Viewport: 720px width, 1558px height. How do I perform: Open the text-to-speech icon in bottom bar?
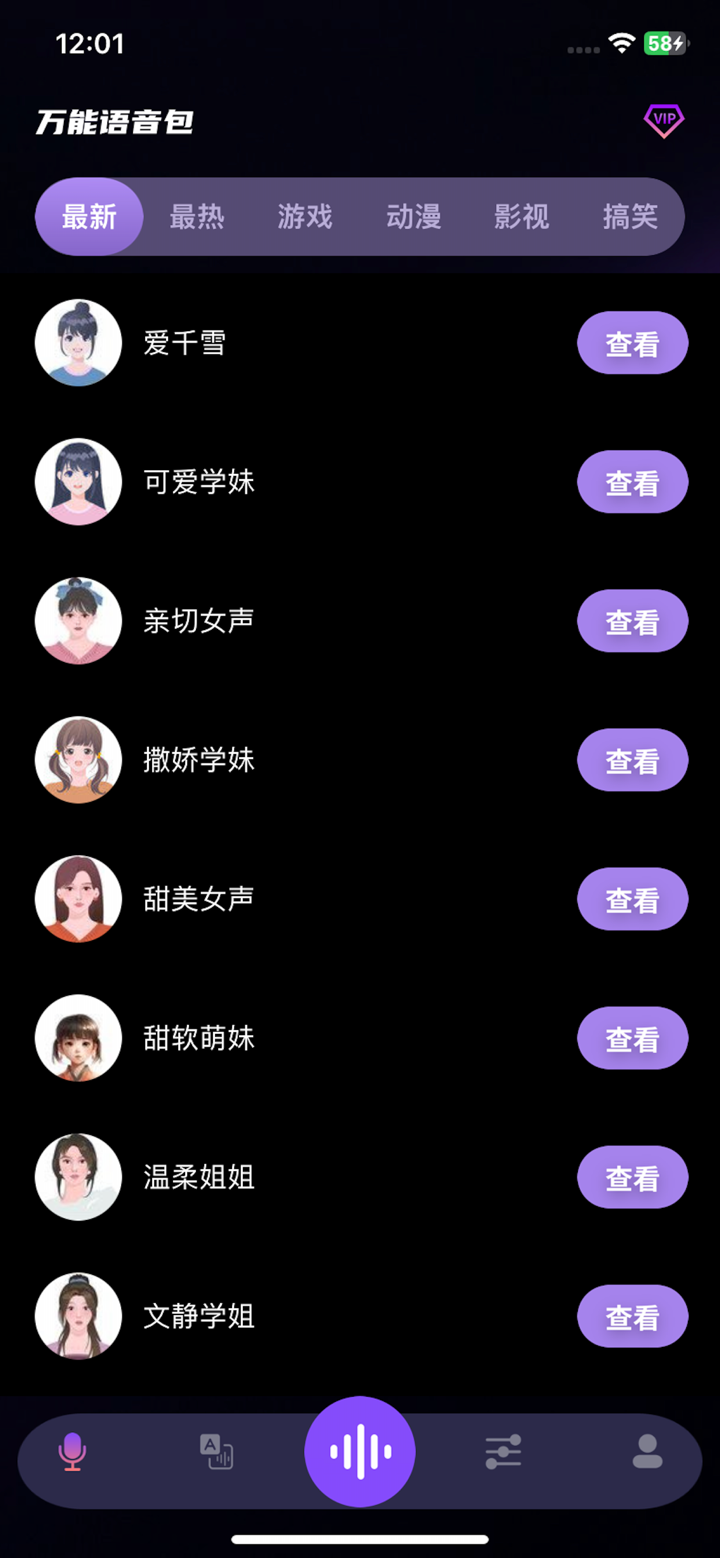[217, 1450]
